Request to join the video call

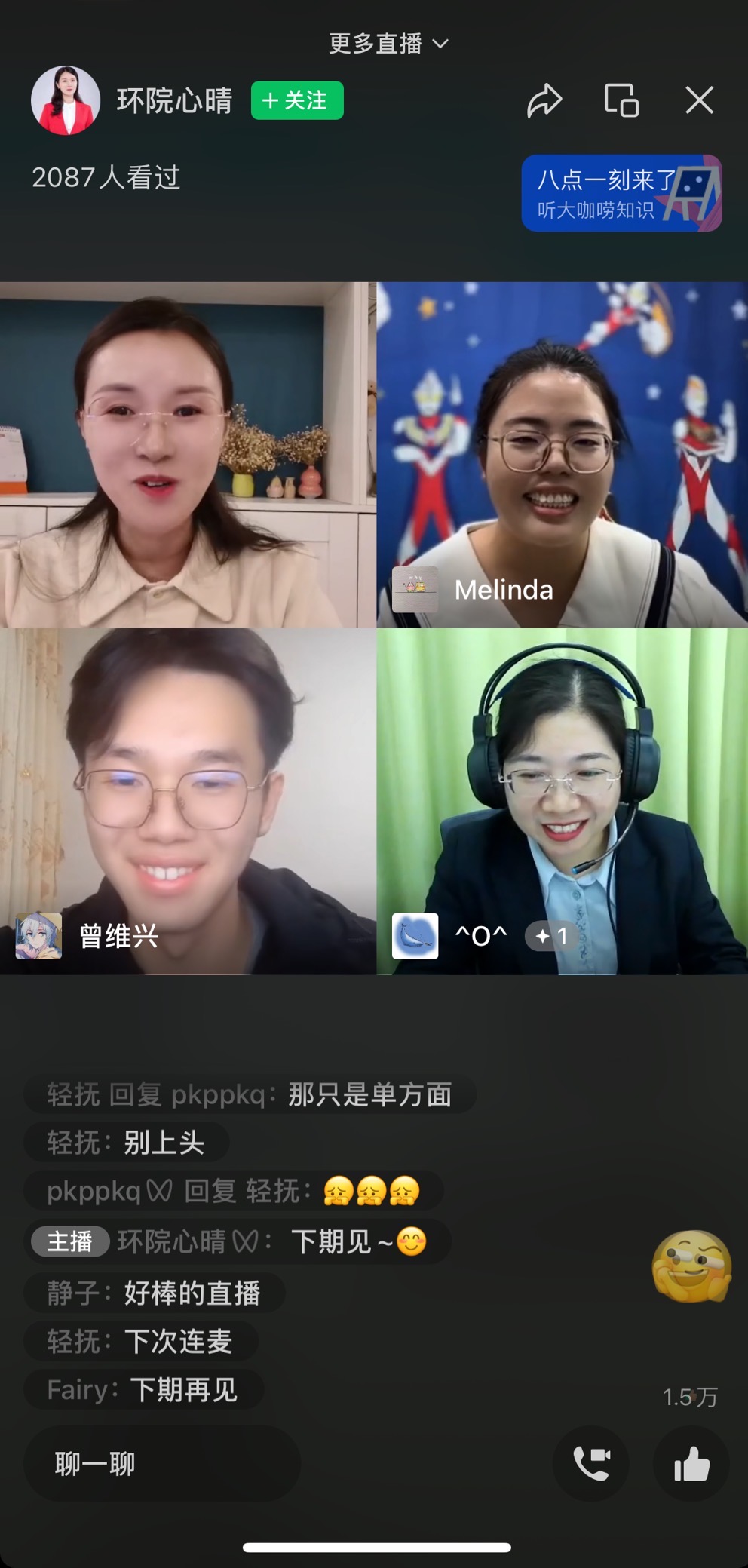click(591, 1464)
